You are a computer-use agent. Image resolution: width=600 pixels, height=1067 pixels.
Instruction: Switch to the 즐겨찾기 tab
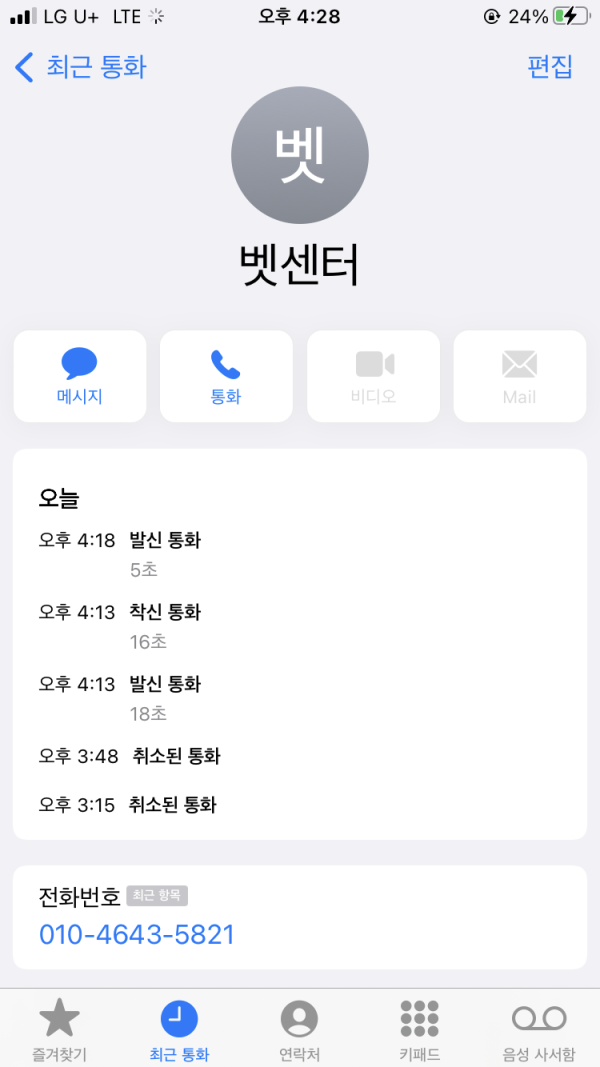tap(59, 1030)
